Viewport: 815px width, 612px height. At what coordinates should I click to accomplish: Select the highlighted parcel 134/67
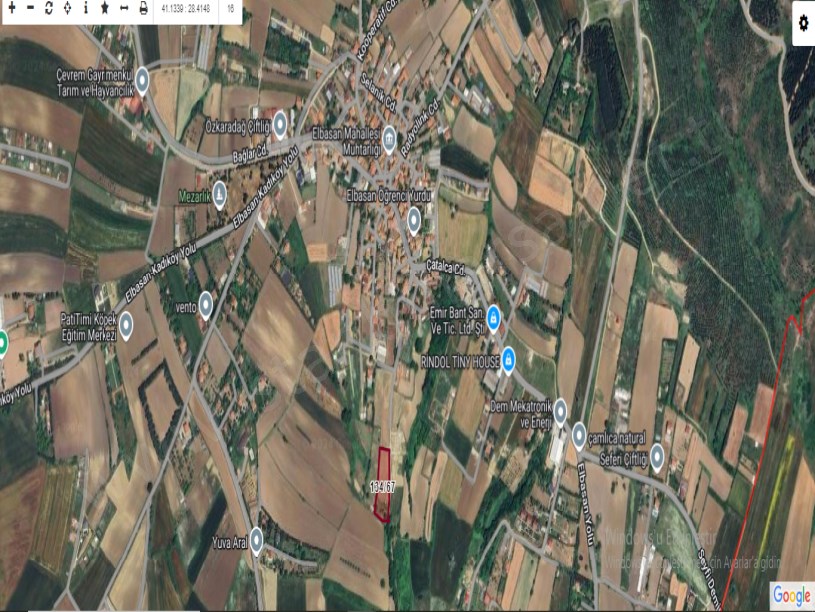point(382,485)
